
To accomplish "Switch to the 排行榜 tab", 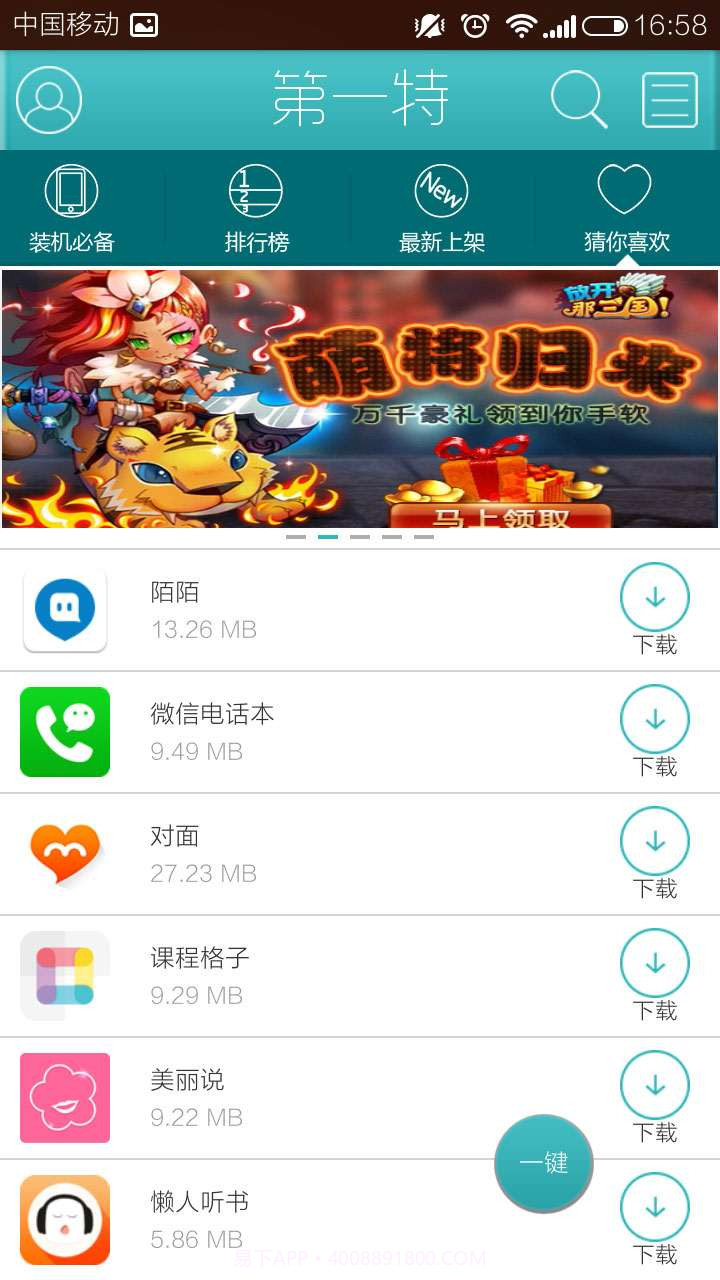I will [256, 209].
